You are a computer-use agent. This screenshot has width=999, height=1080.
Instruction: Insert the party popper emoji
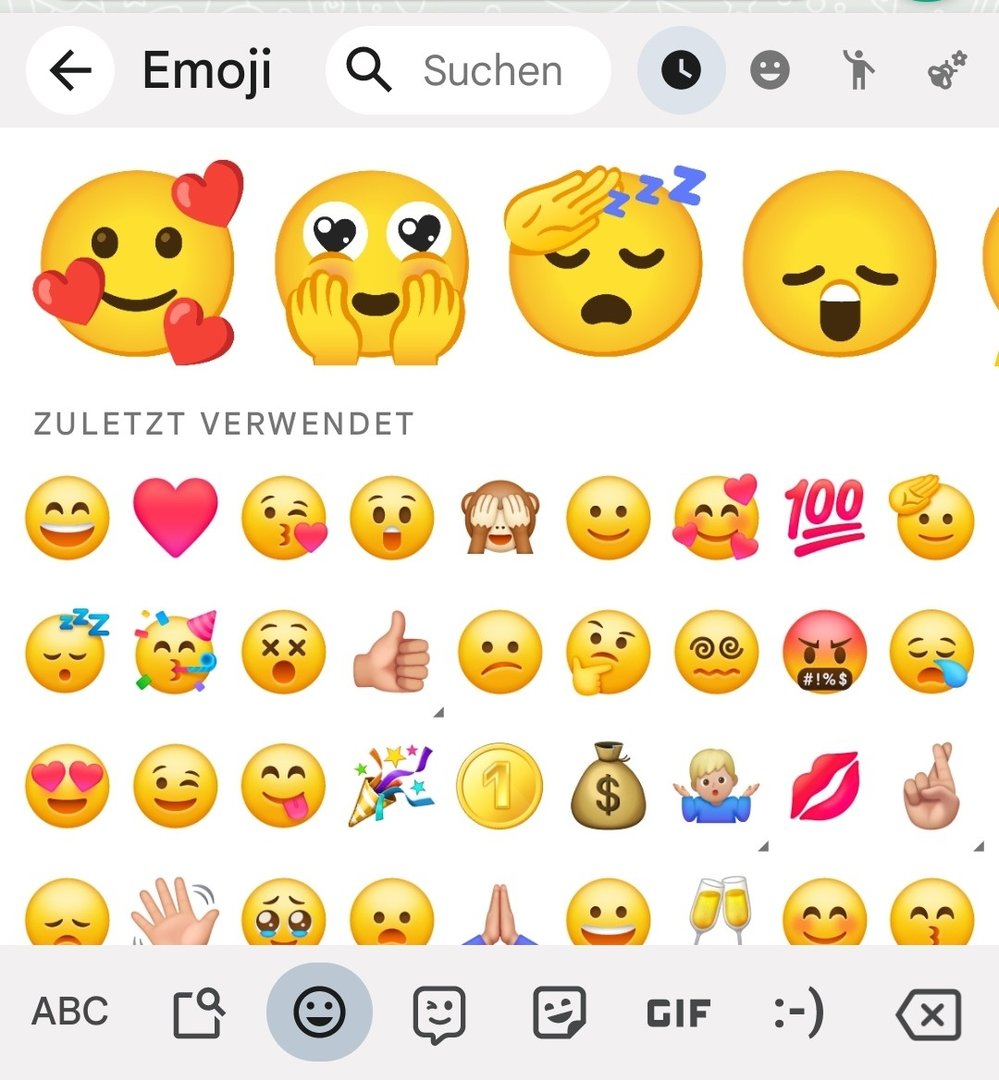click(391, 787)
